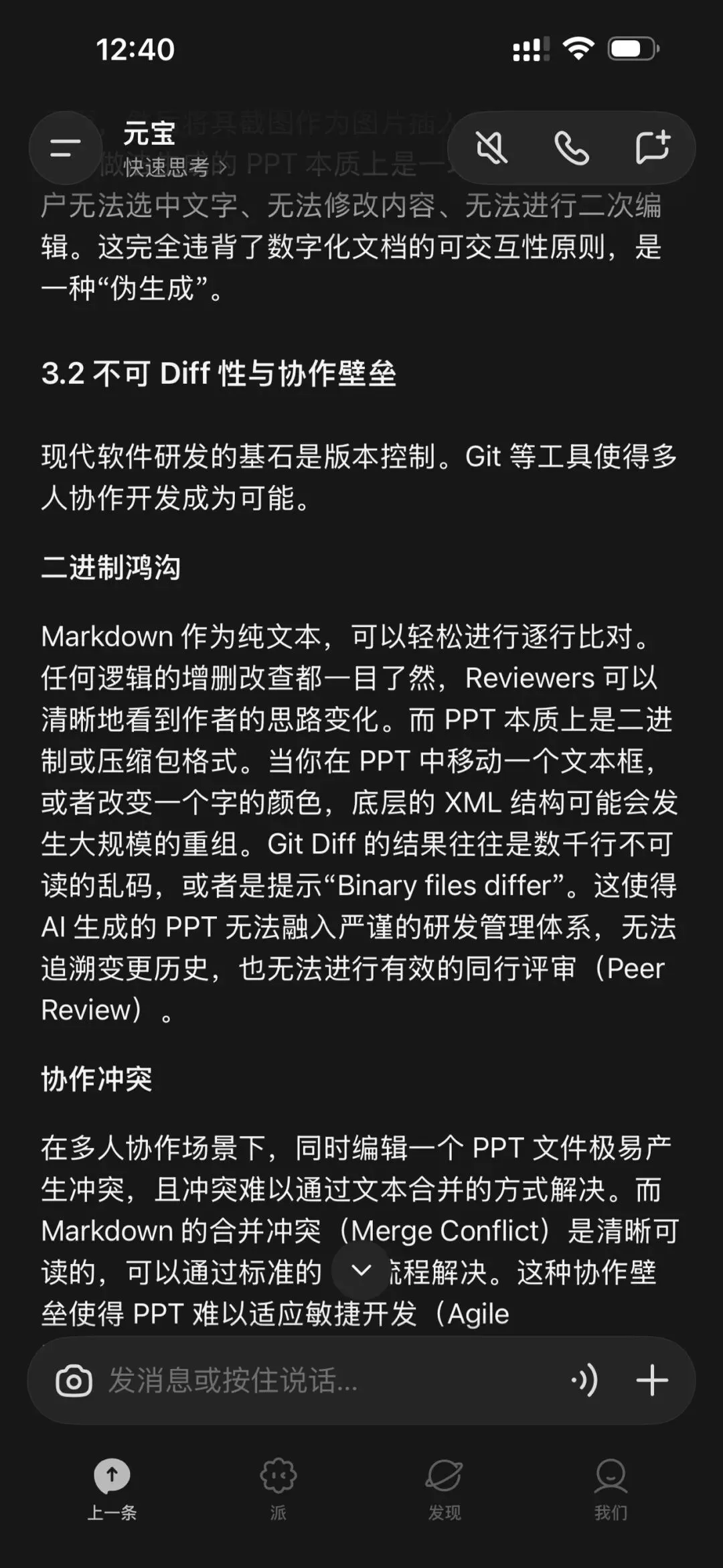
Task: Open the camera in the message bar
Action: tap(74, 1381)
